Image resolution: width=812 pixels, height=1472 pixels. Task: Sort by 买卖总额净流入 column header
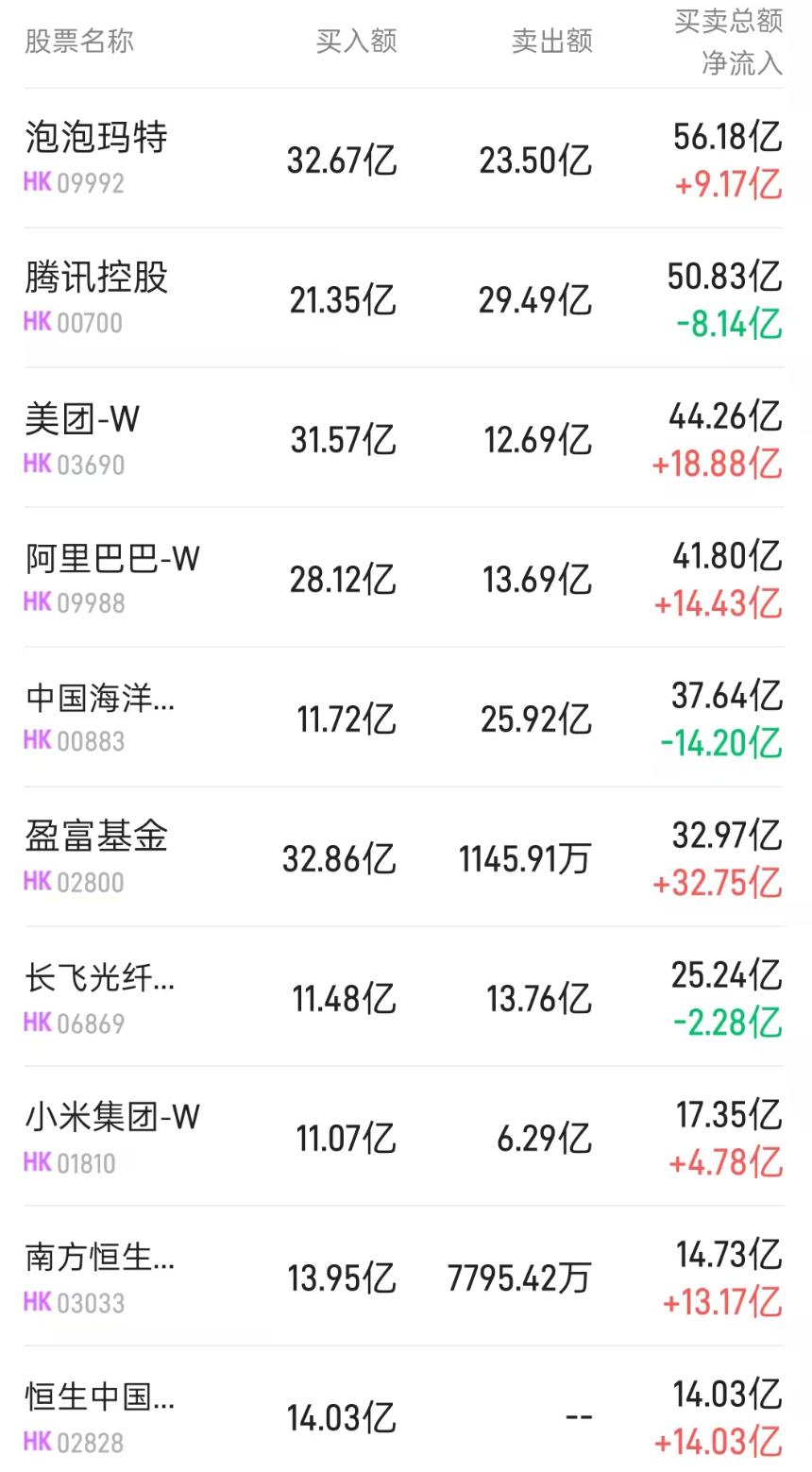tap(727, 42)
